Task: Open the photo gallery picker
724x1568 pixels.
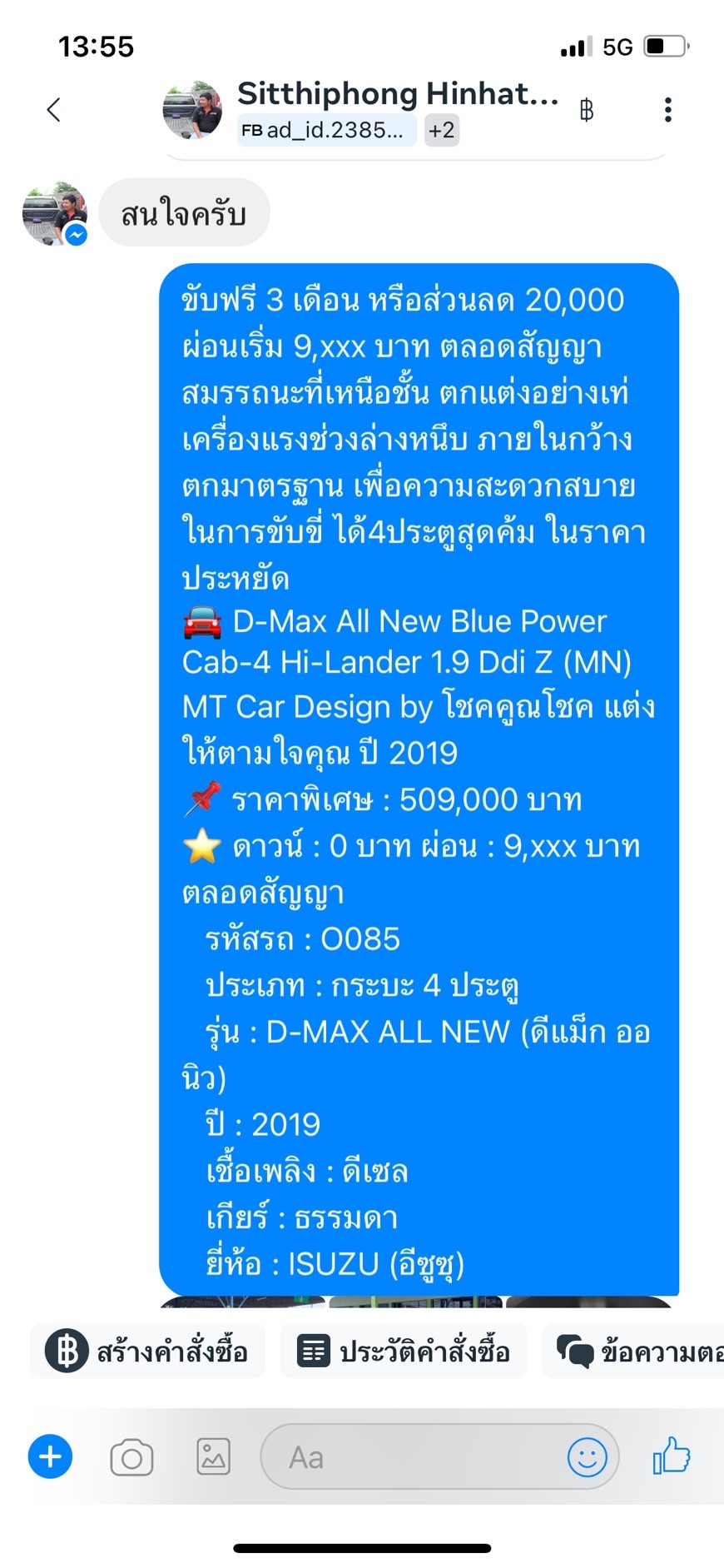Action: 213,1457
